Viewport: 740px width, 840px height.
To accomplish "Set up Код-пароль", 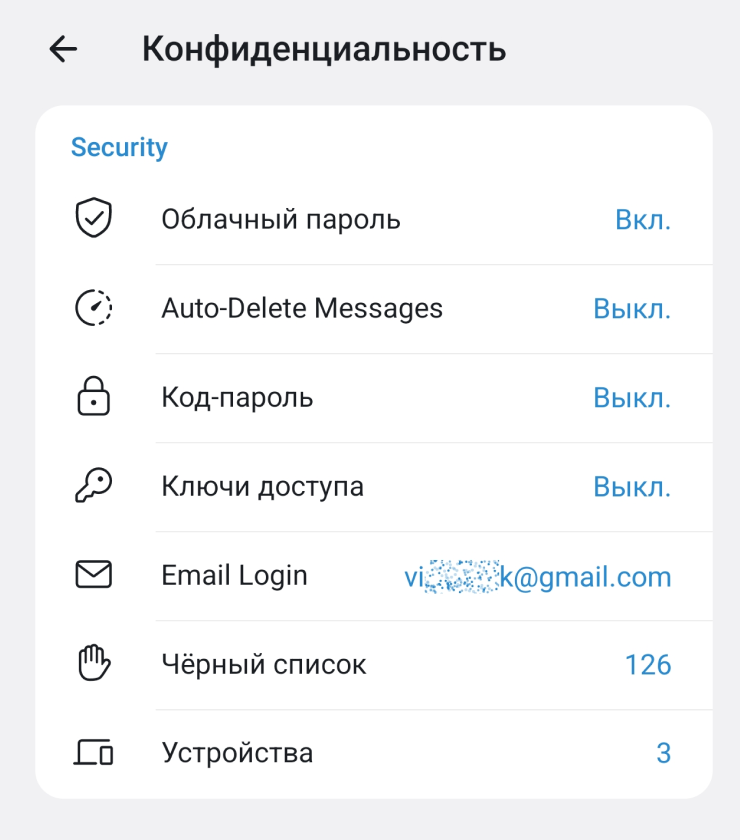I will coord(238,398).
